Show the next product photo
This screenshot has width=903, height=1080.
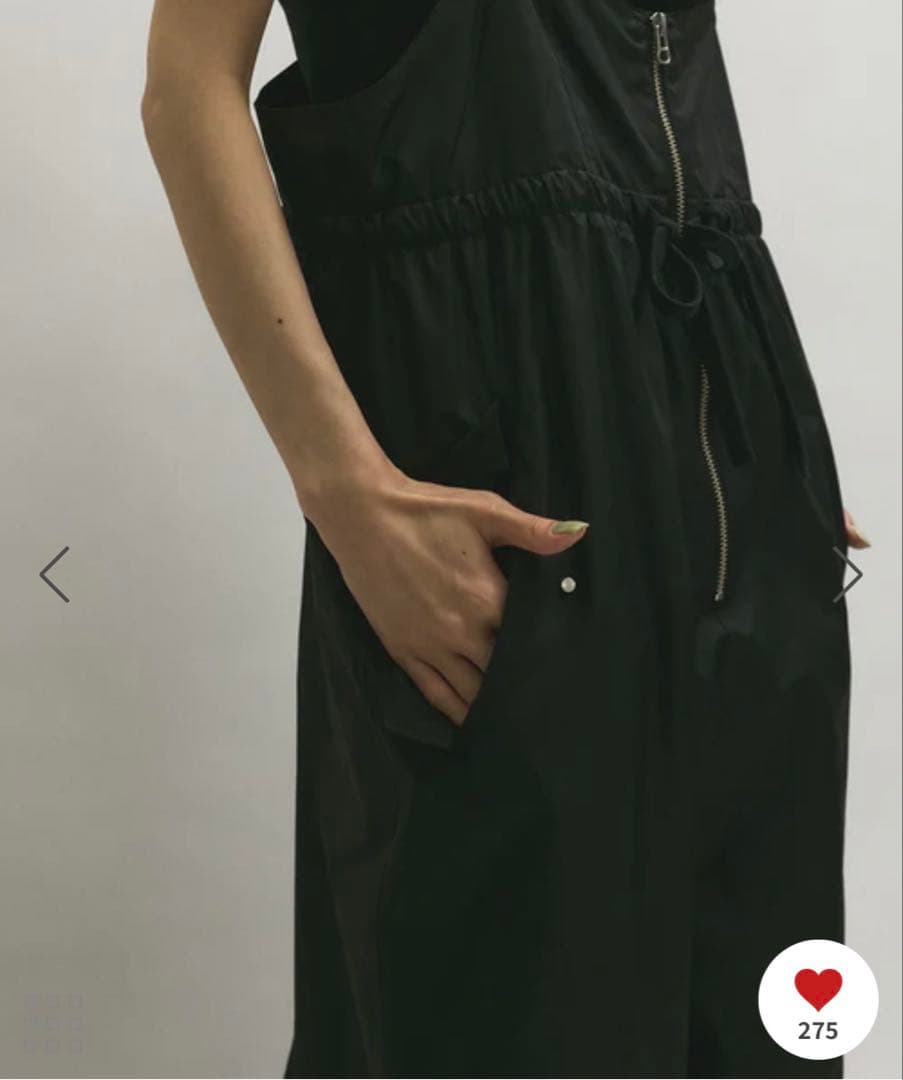click(x=848, y=575)
